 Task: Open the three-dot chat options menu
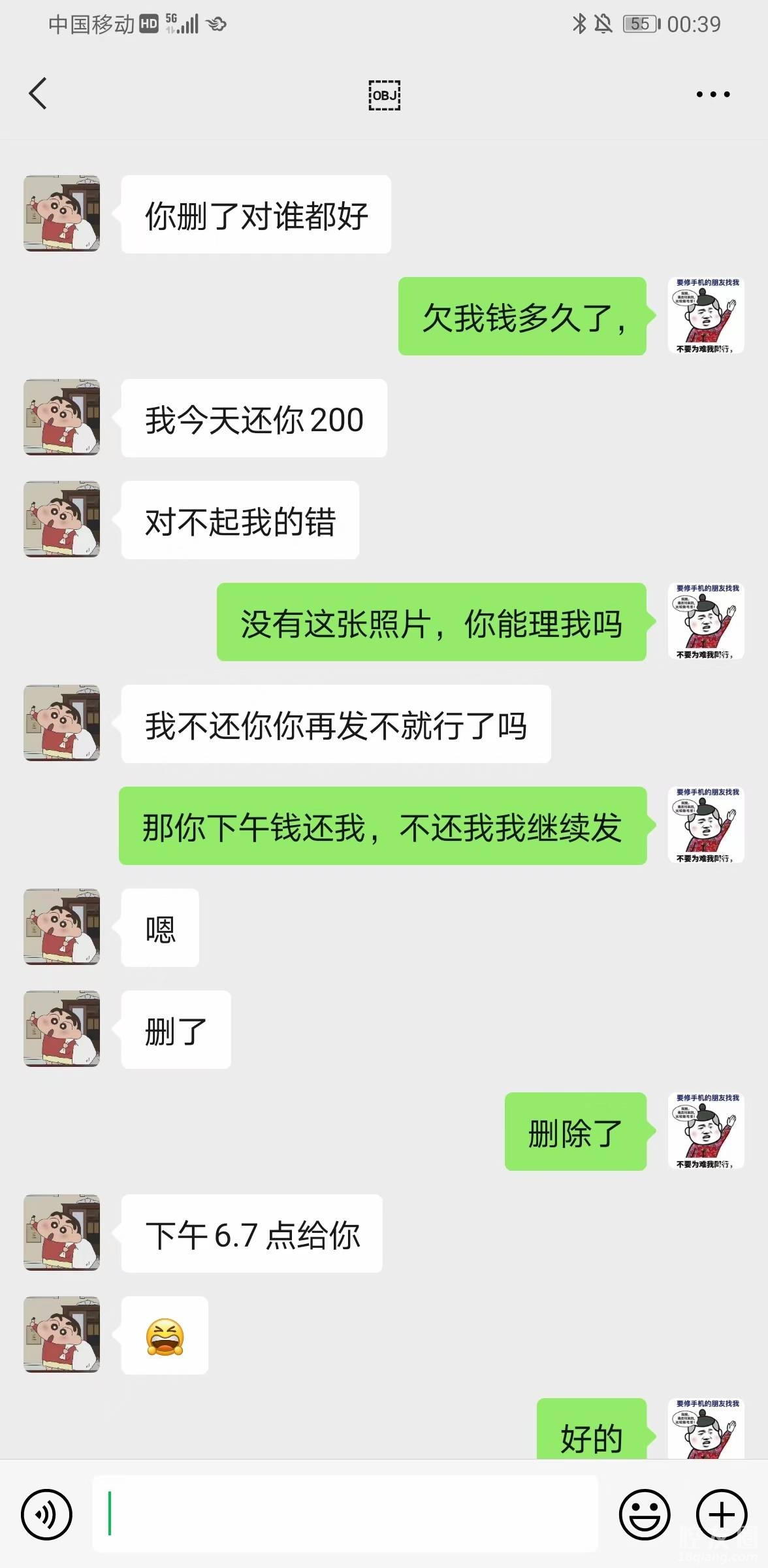pyautogui.click(x=712, y=95)
